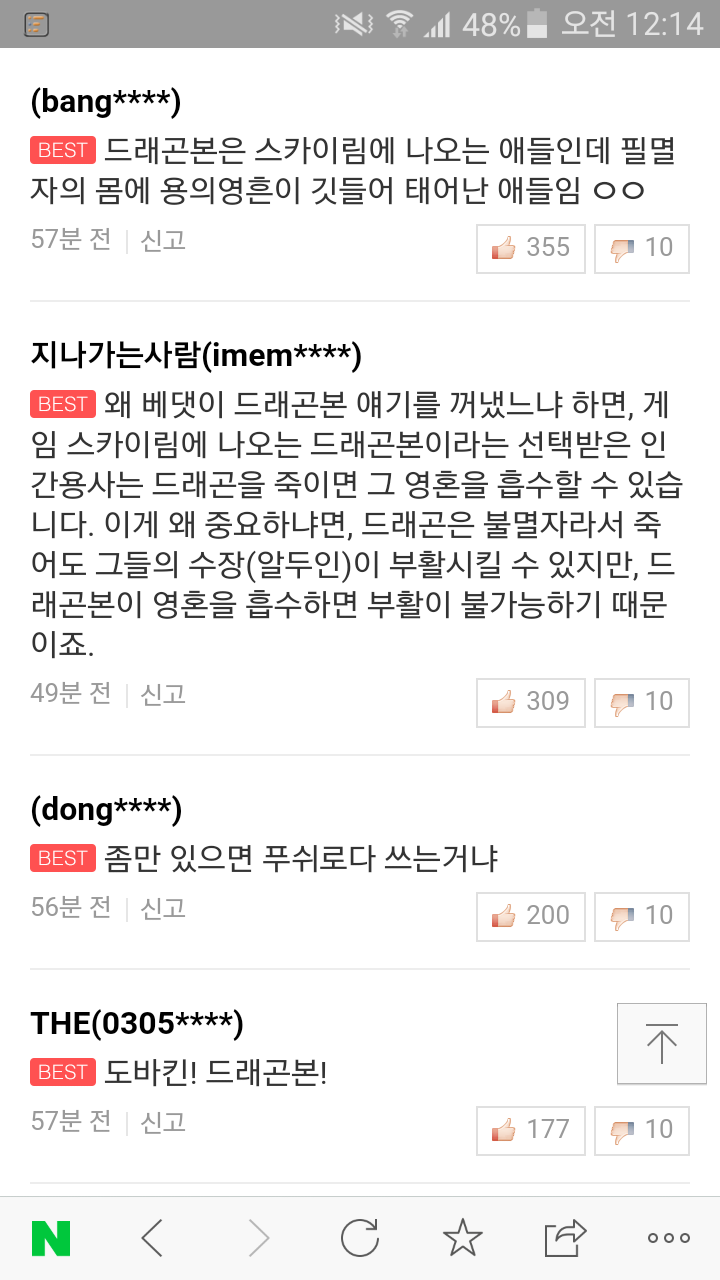The height and width of the screenshot is (1280, 720).
Task: Like THE(0305****)'s comment with 177 likes
Action: pos(530,1129)
